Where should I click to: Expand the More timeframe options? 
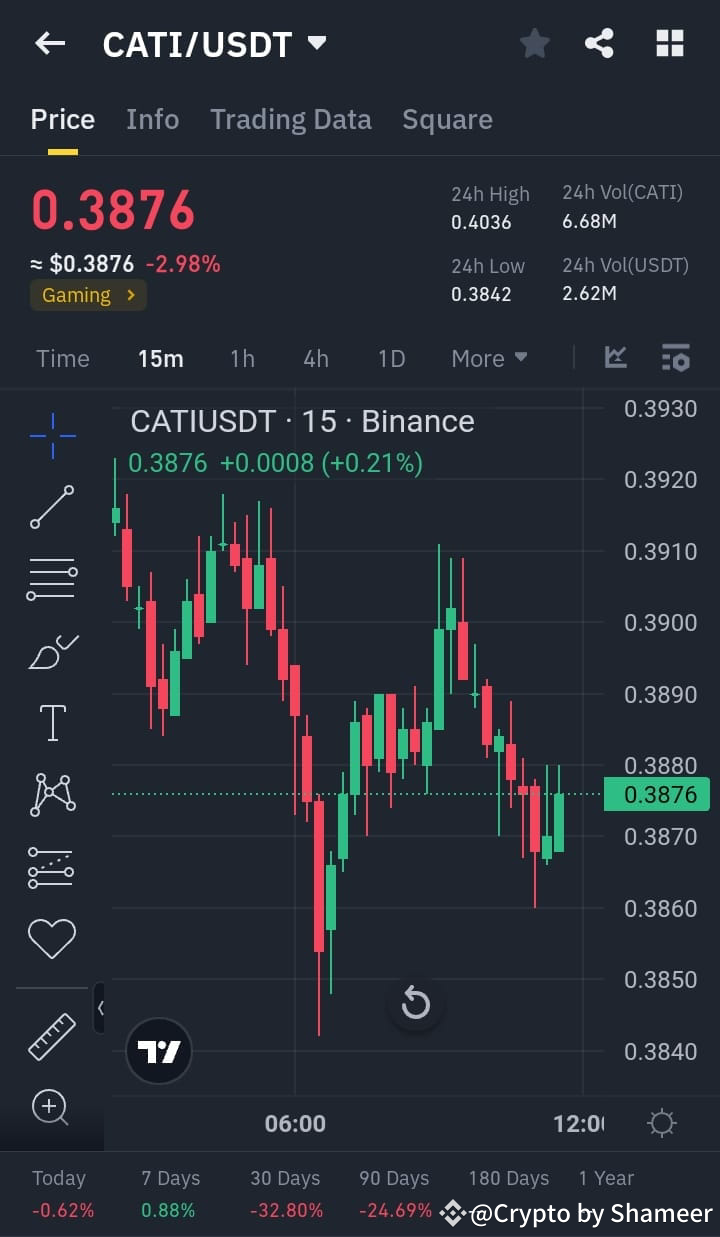click(489, 358)
